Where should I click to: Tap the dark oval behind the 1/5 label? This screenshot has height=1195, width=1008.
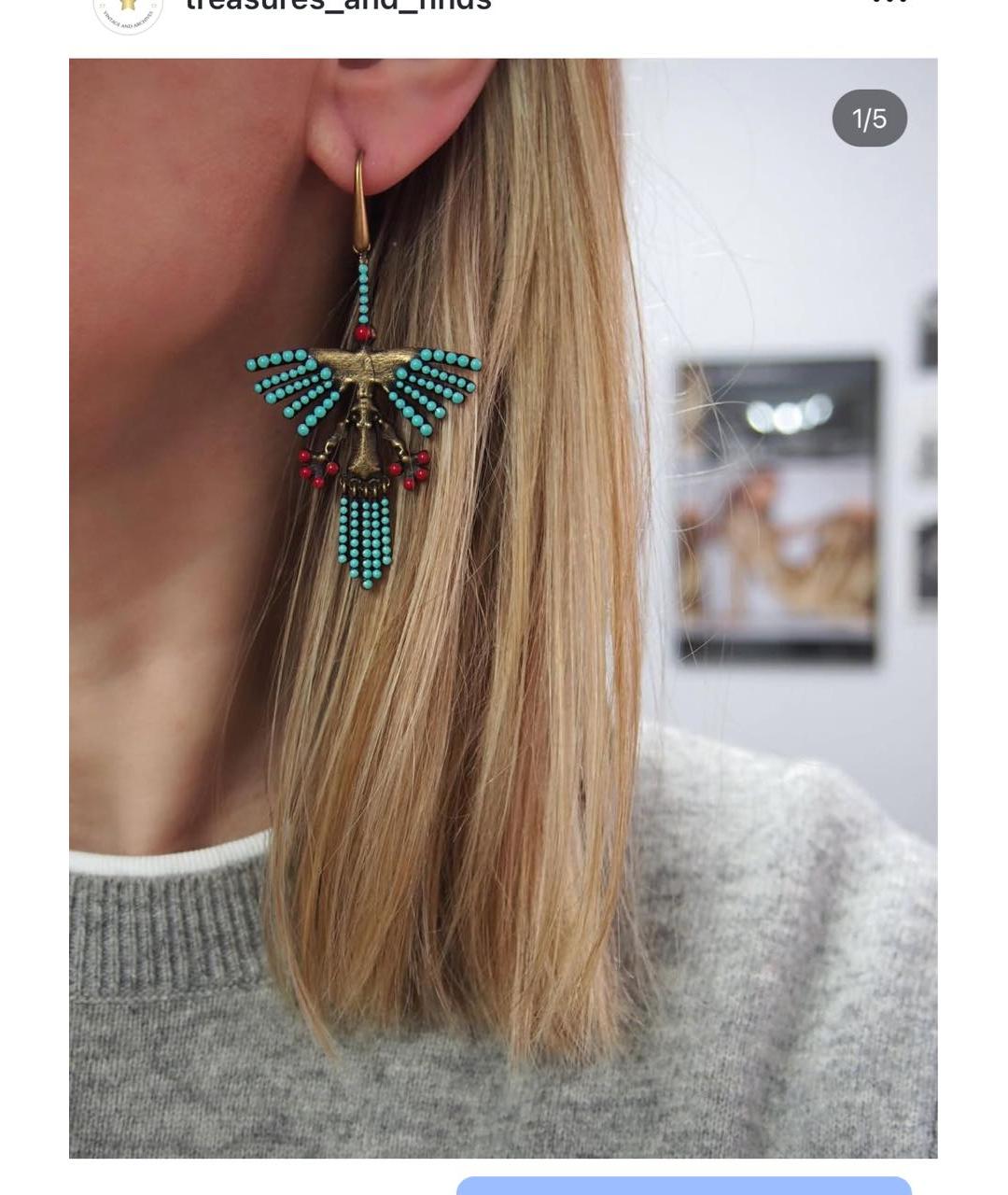pyautogui.click(x=869, y=118)
